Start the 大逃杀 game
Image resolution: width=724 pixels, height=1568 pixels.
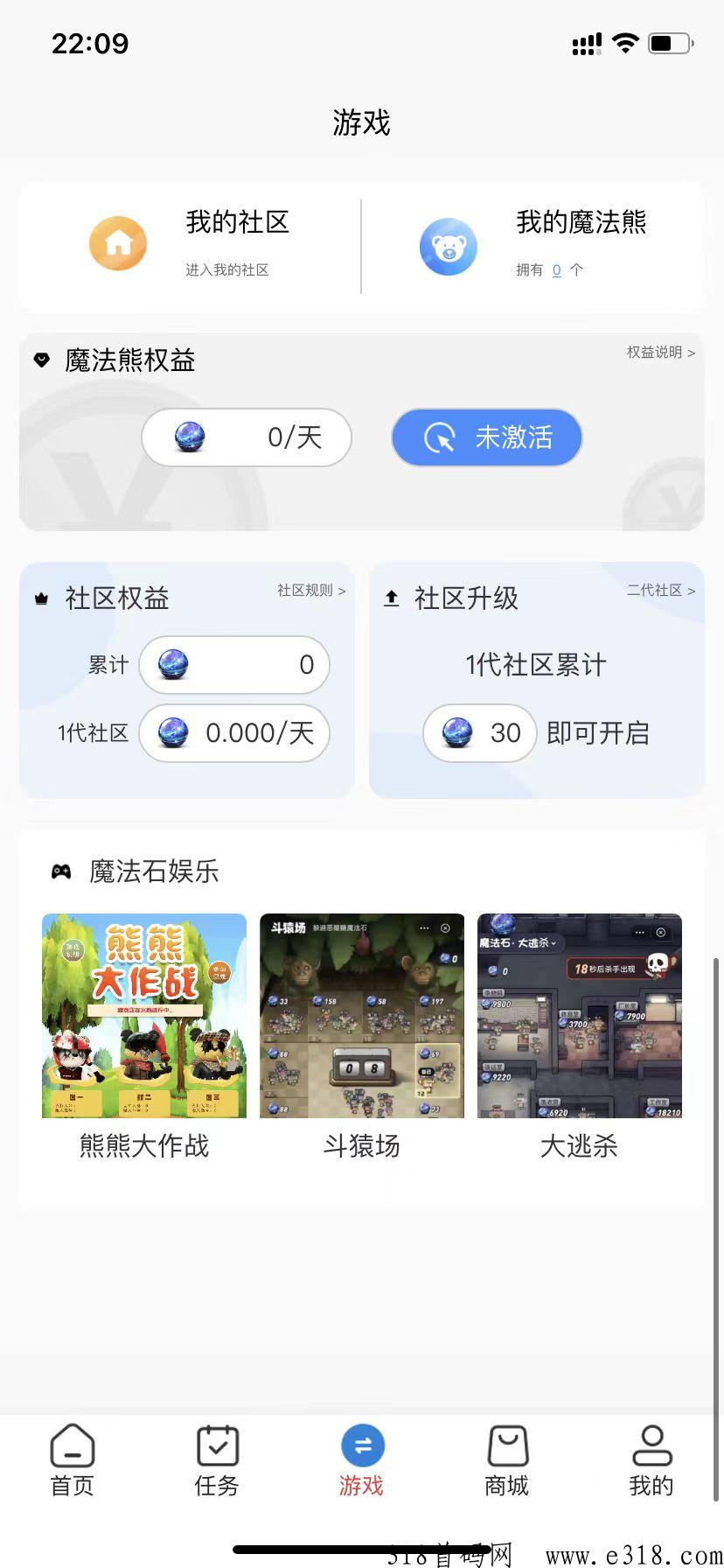(579, 1017)
